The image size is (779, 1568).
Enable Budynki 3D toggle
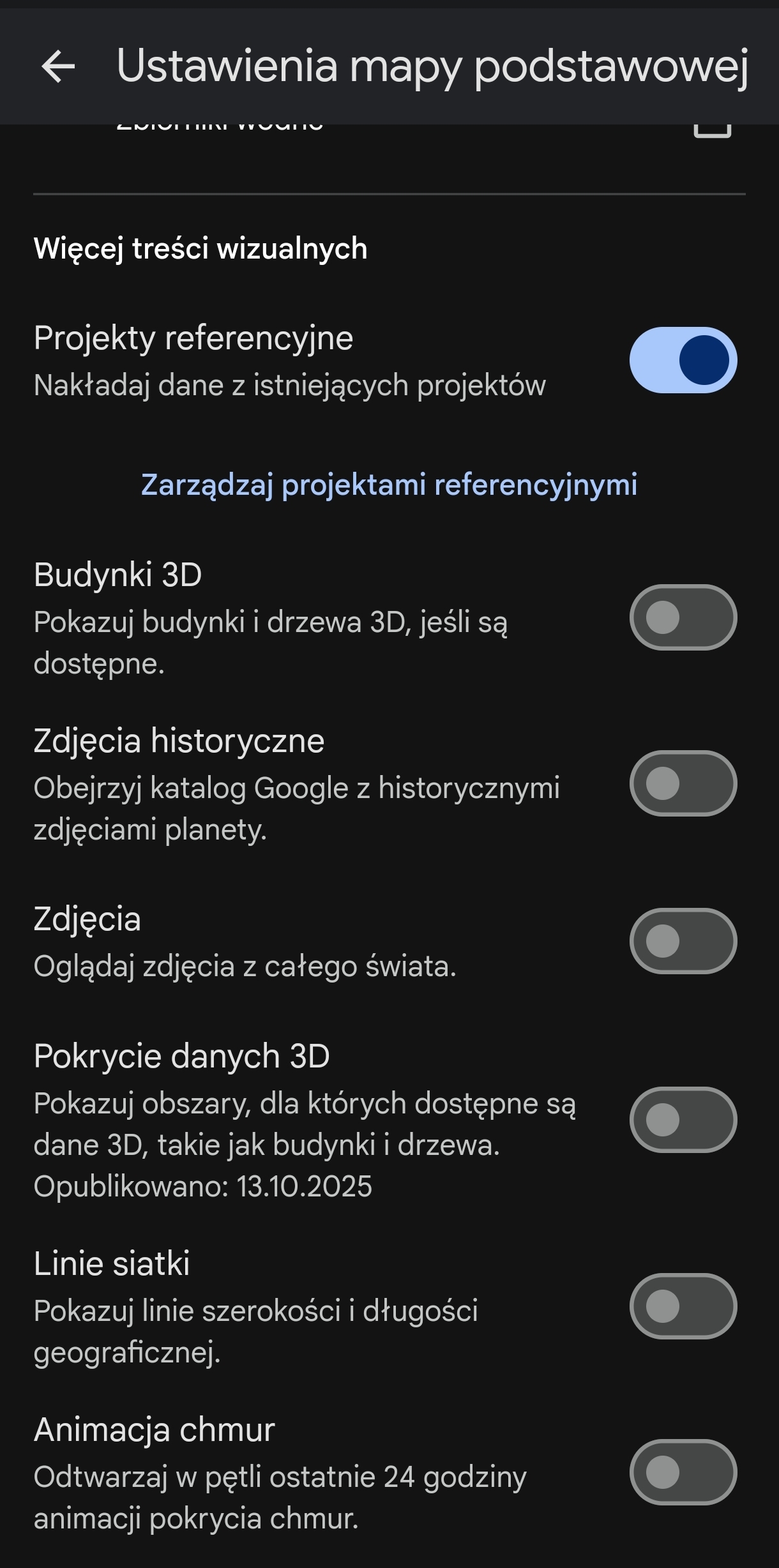point(683,617)
